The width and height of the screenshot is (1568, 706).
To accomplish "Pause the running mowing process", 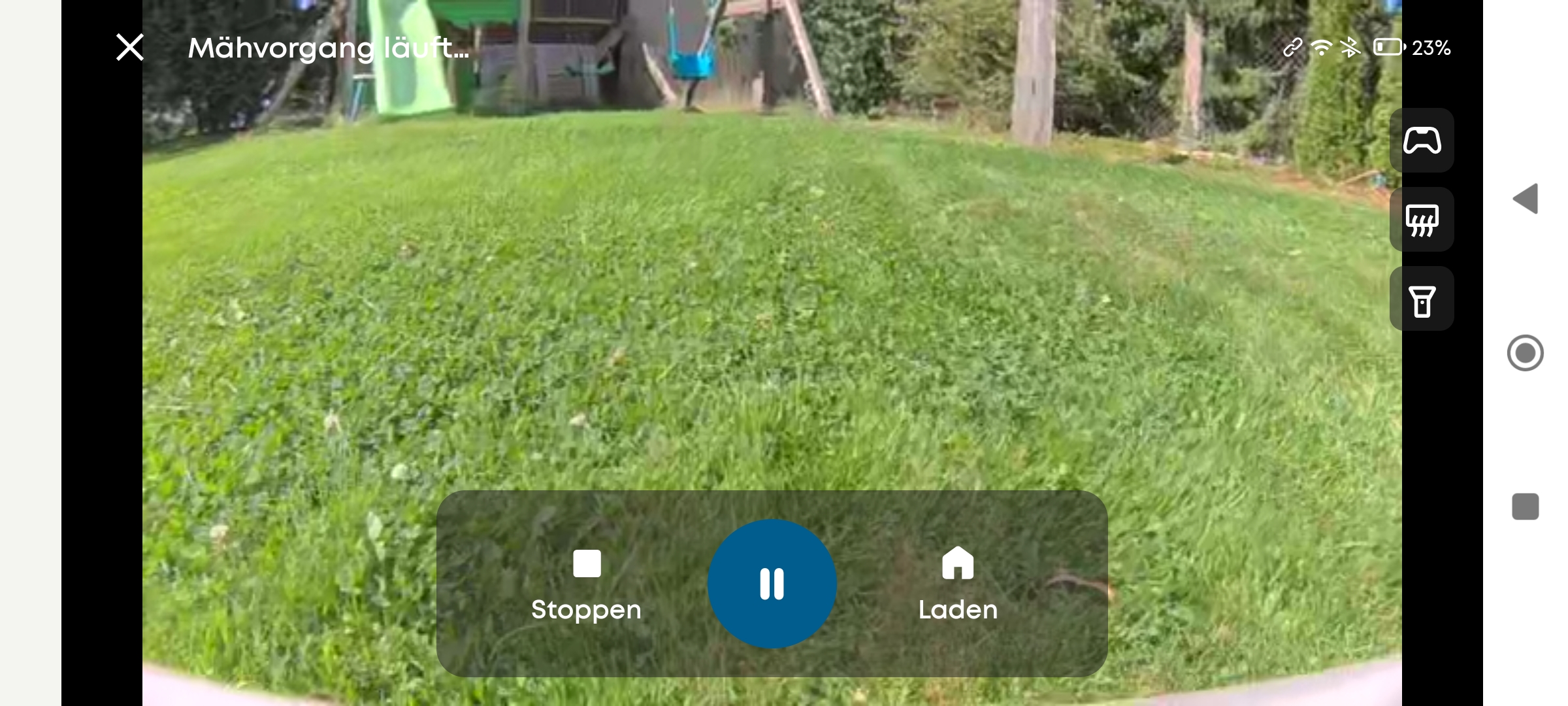I will pyautogui.click(x=772, y=584).
